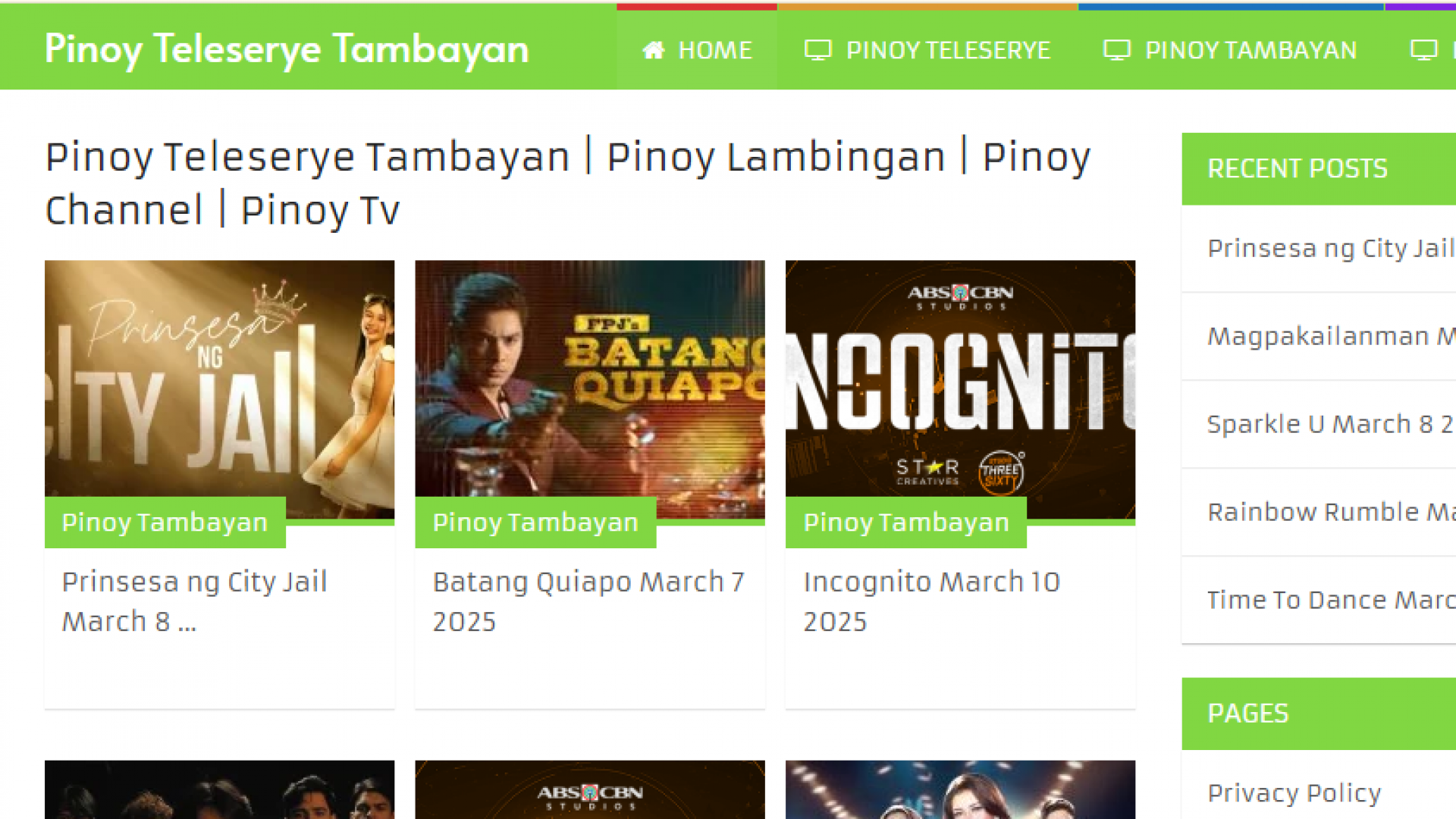Tap the Pinoy Tambayan tag on Batang Quiapo

535,522
